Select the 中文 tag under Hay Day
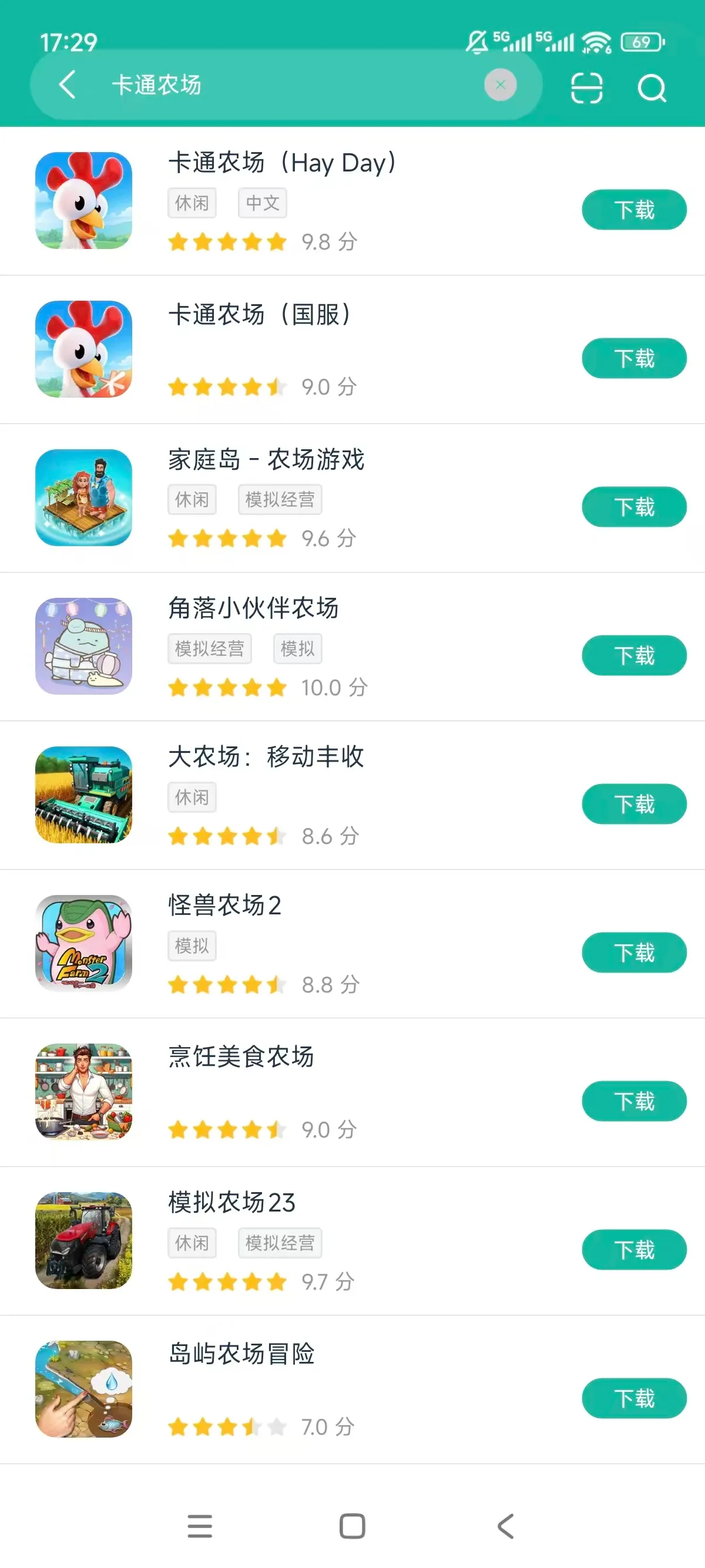The width and height of the screenshot is (705, 1568). pyautogui.click(x=262, y=203)
